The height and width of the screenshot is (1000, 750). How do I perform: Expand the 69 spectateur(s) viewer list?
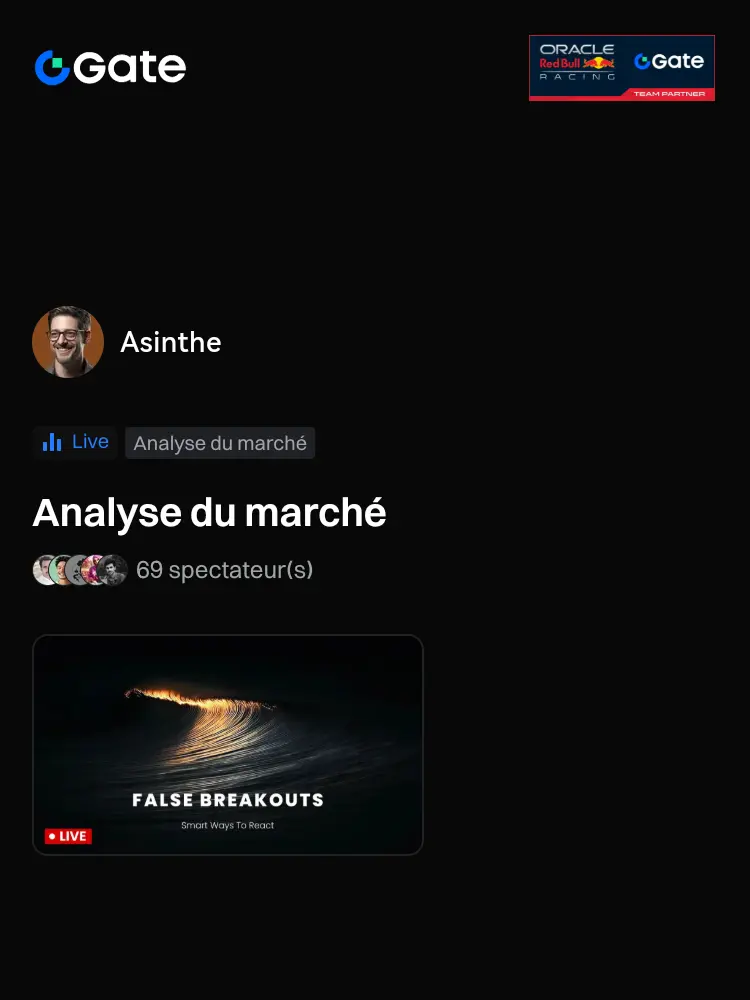click(225, 570)
